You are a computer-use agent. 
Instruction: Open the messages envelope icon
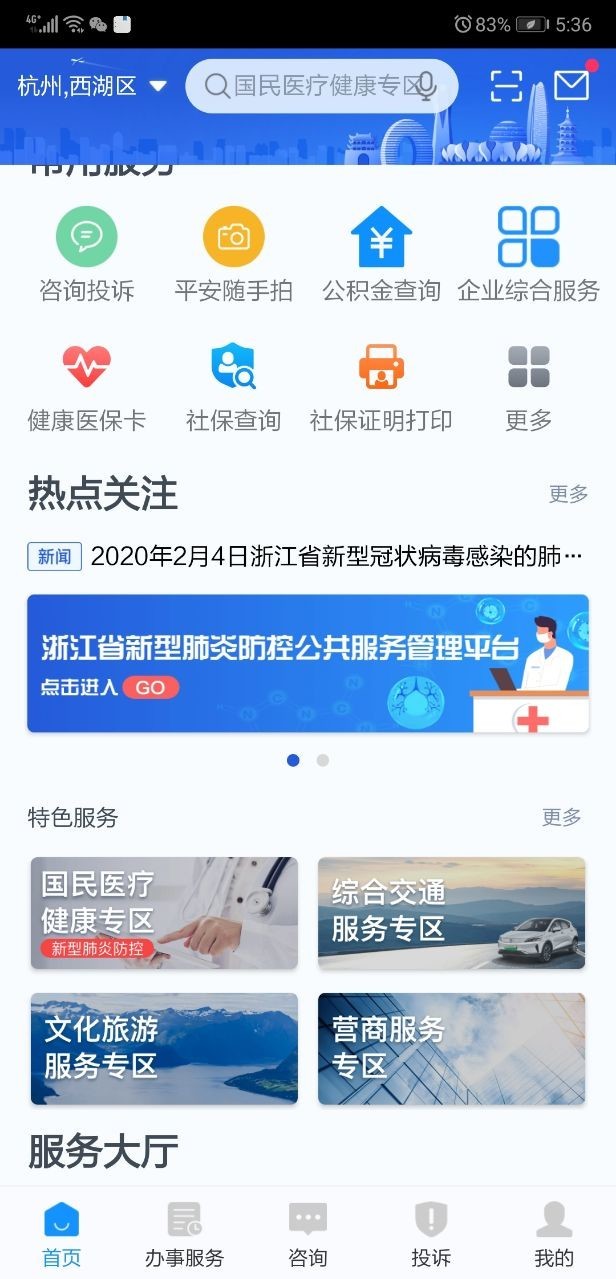point(572,86)
